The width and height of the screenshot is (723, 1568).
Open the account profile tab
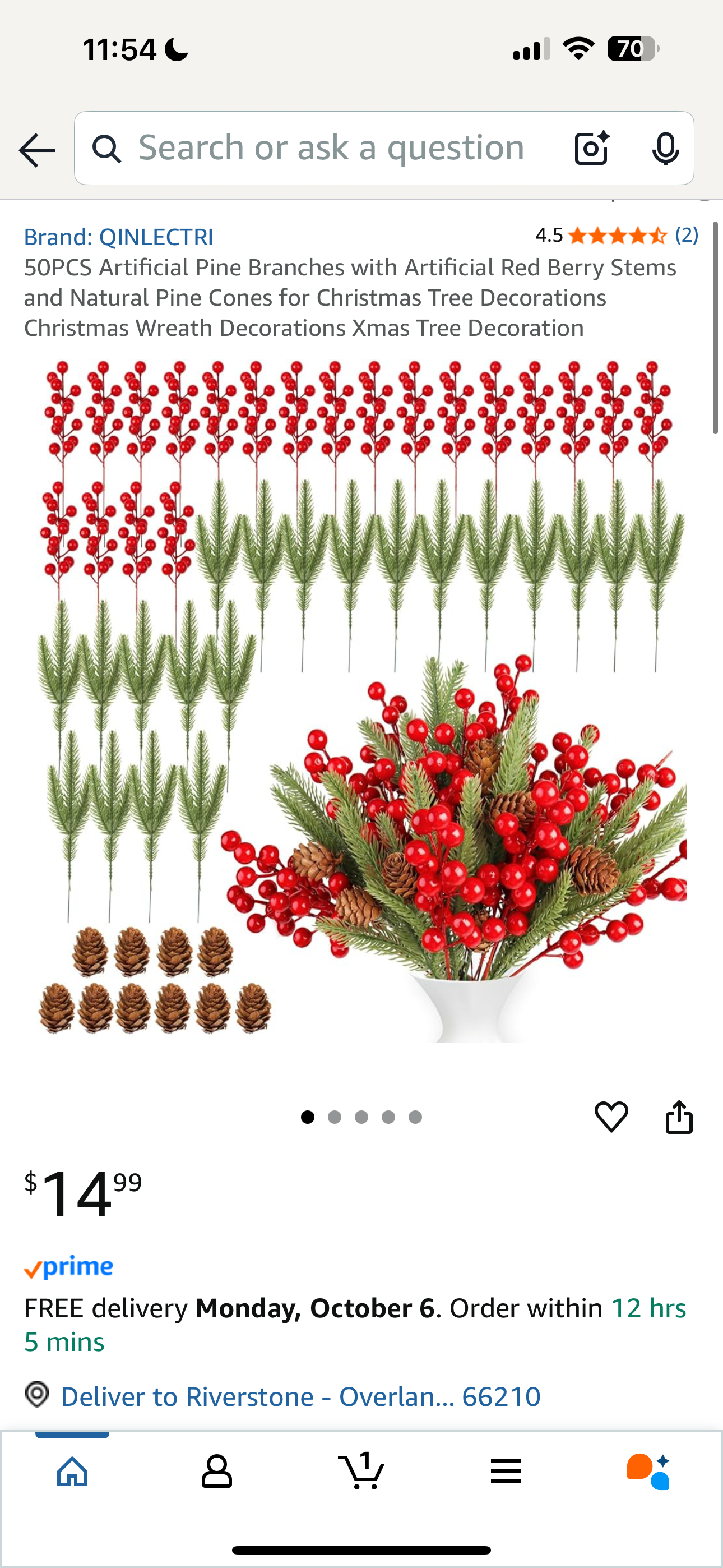(x=217, y=1472)
